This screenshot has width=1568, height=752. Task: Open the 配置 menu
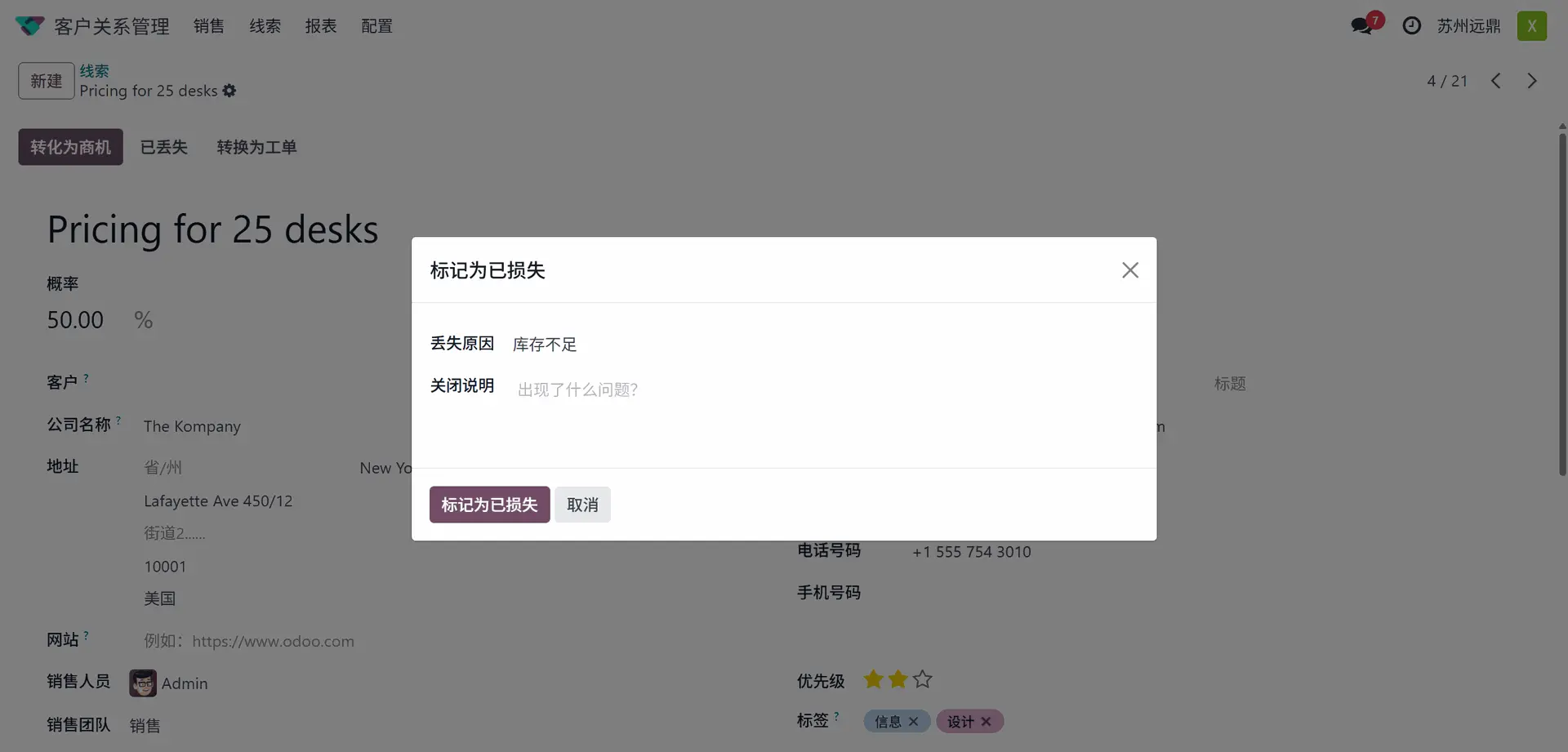coord(376,26)
